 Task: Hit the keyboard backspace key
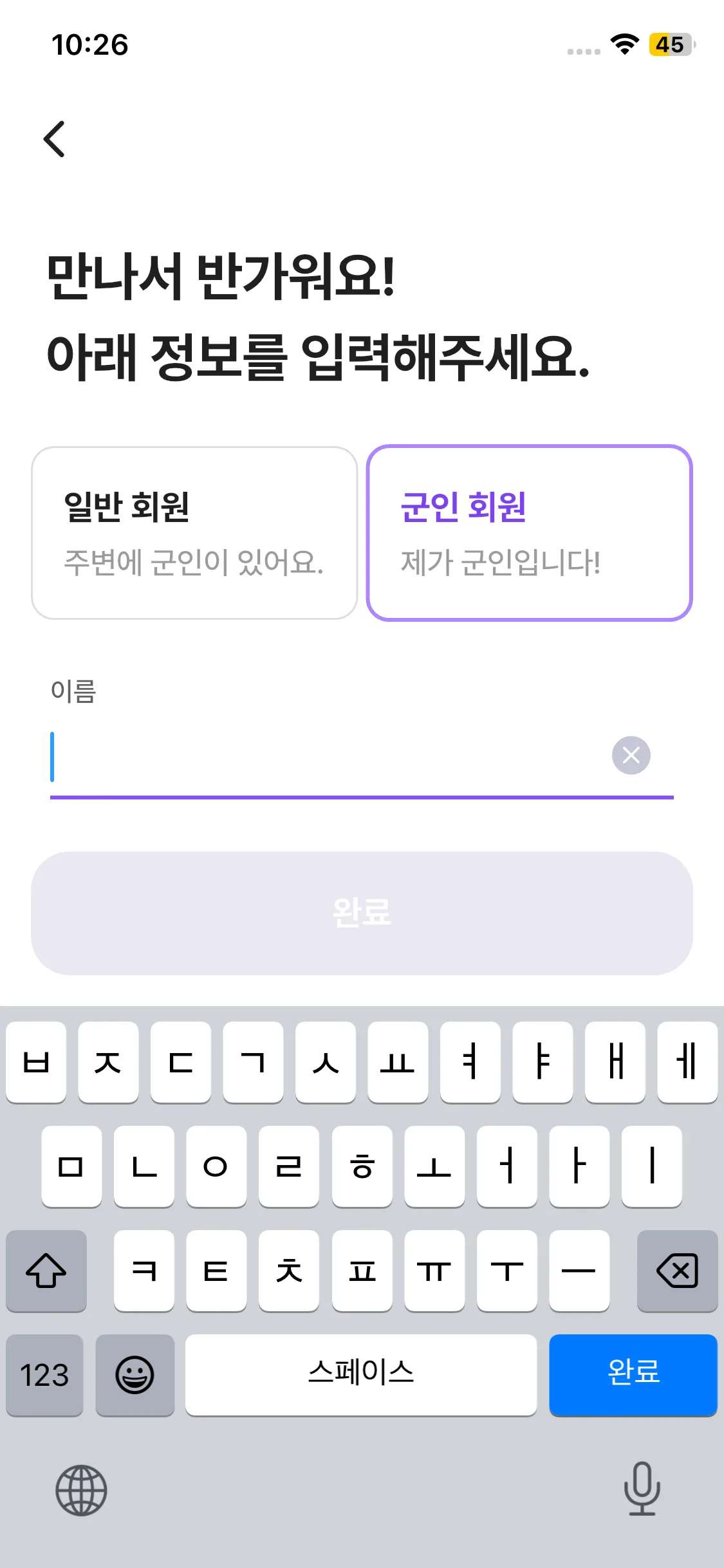coord(677,1271)
